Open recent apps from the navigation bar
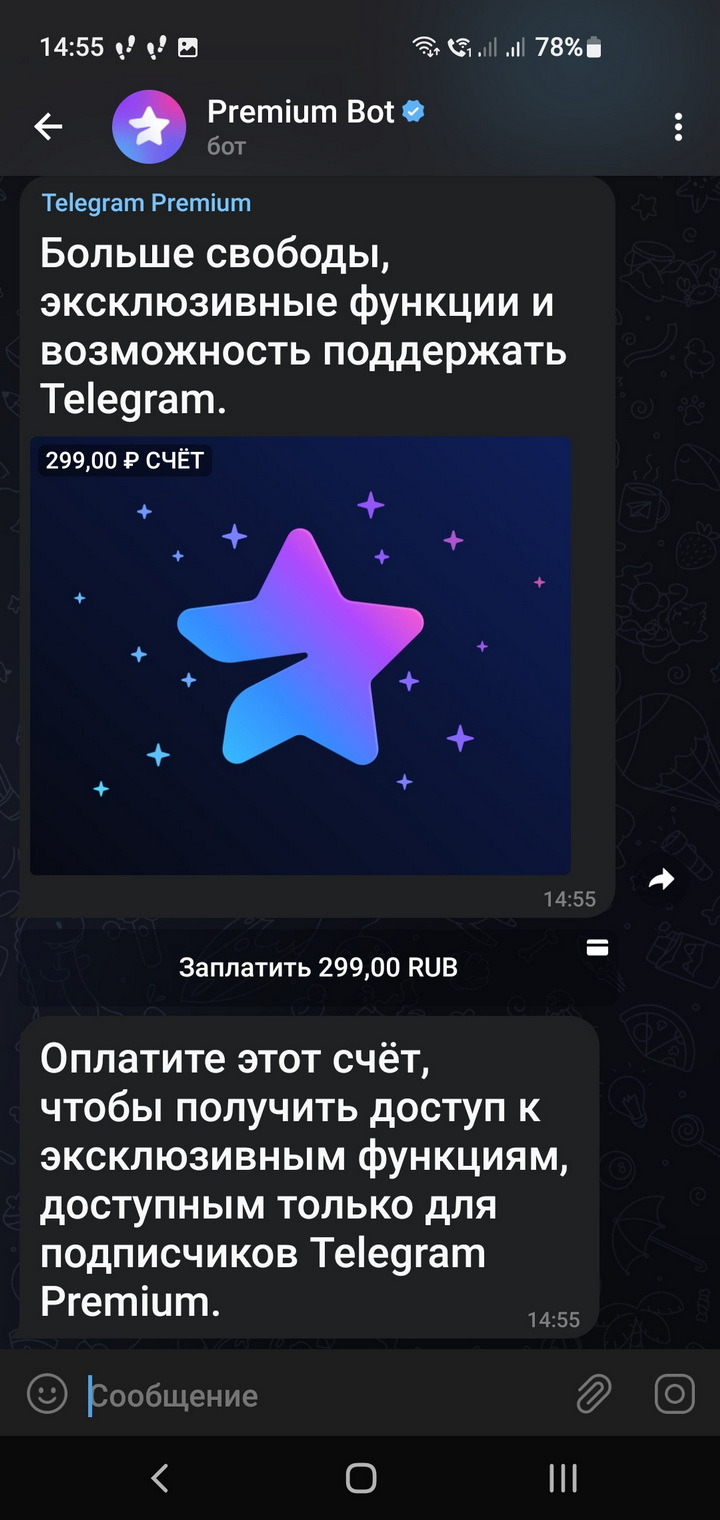 pyautogui.click(x=563, y=1478)
